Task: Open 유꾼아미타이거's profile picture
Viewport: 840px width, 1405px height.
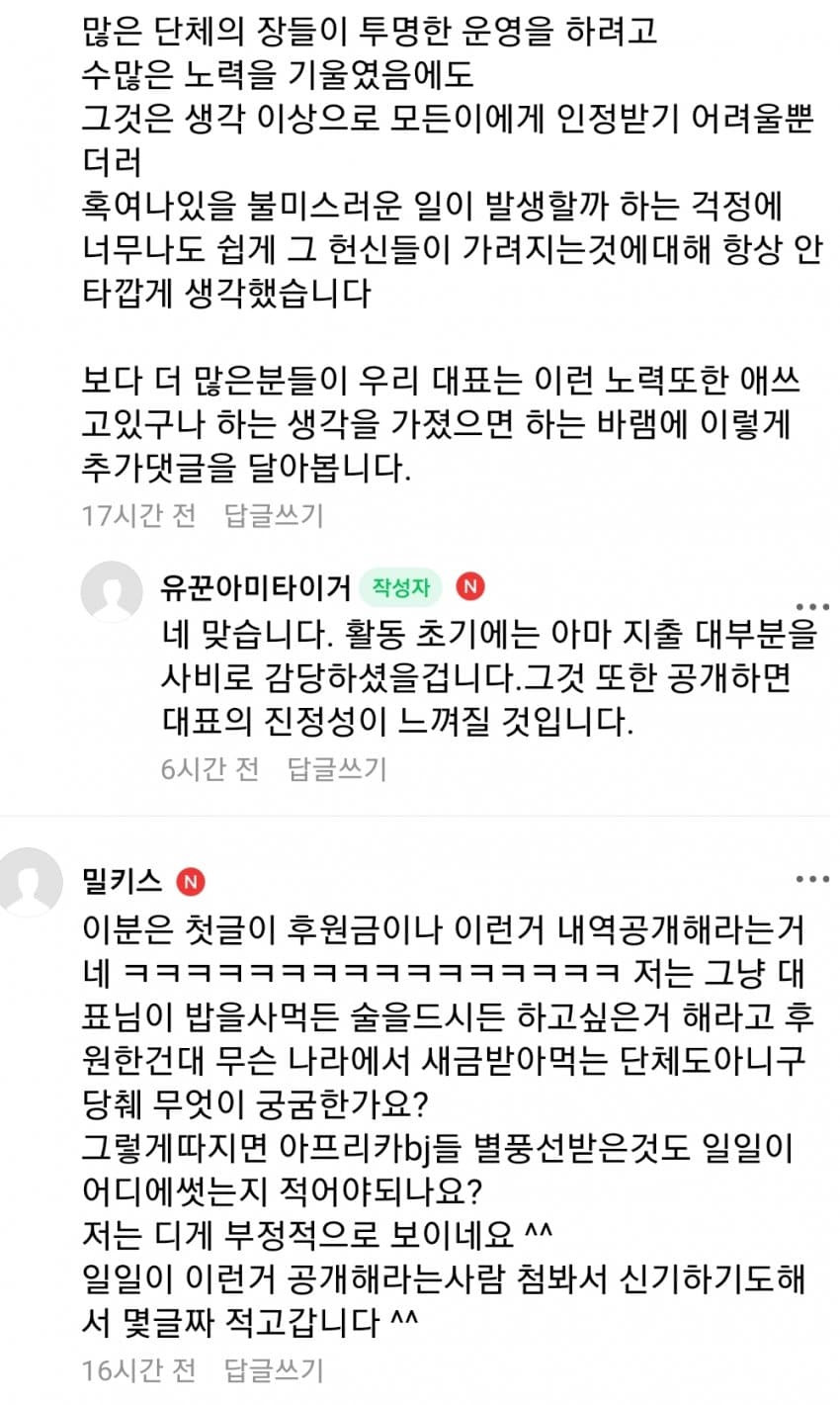Action: coord(111,591)
